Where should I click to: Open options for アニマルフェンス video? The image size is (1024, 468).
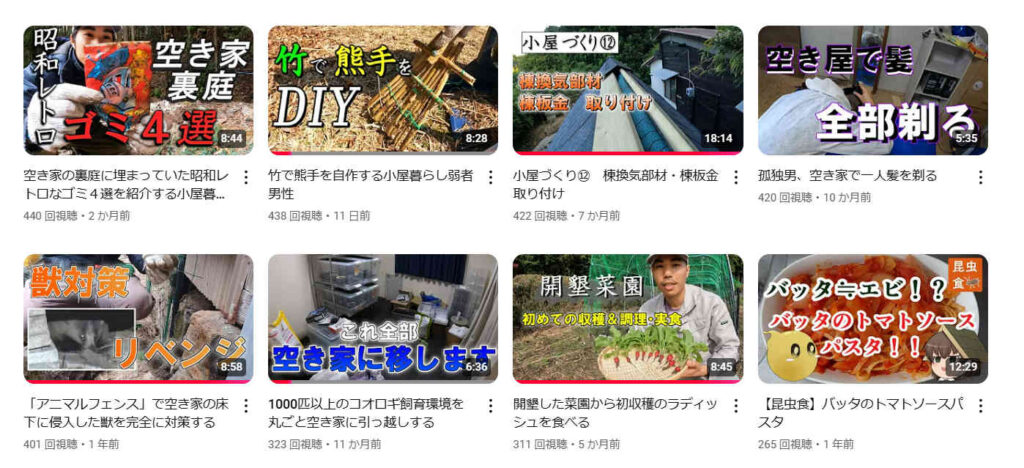click(246, 406)
